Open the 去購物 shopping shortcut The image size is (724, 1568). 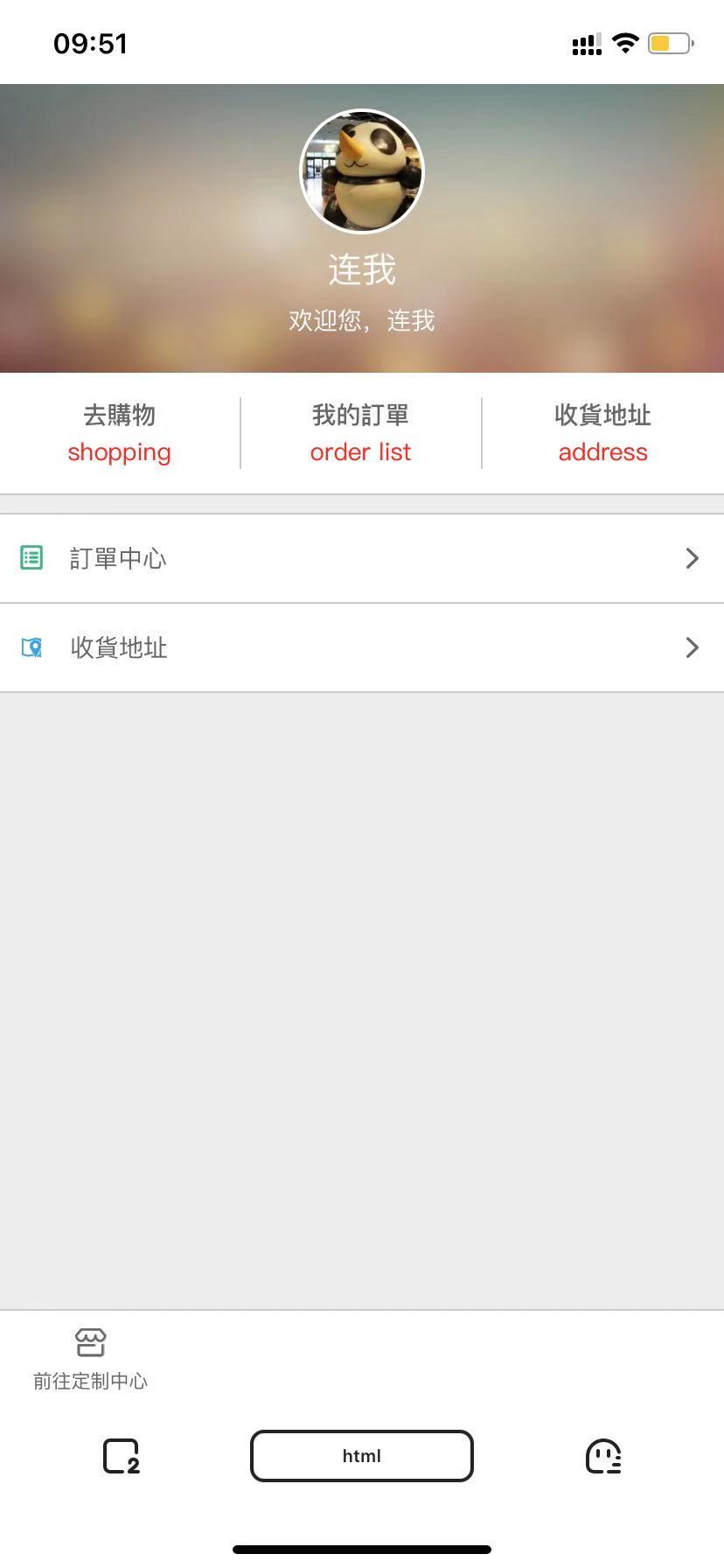point(120,433)
